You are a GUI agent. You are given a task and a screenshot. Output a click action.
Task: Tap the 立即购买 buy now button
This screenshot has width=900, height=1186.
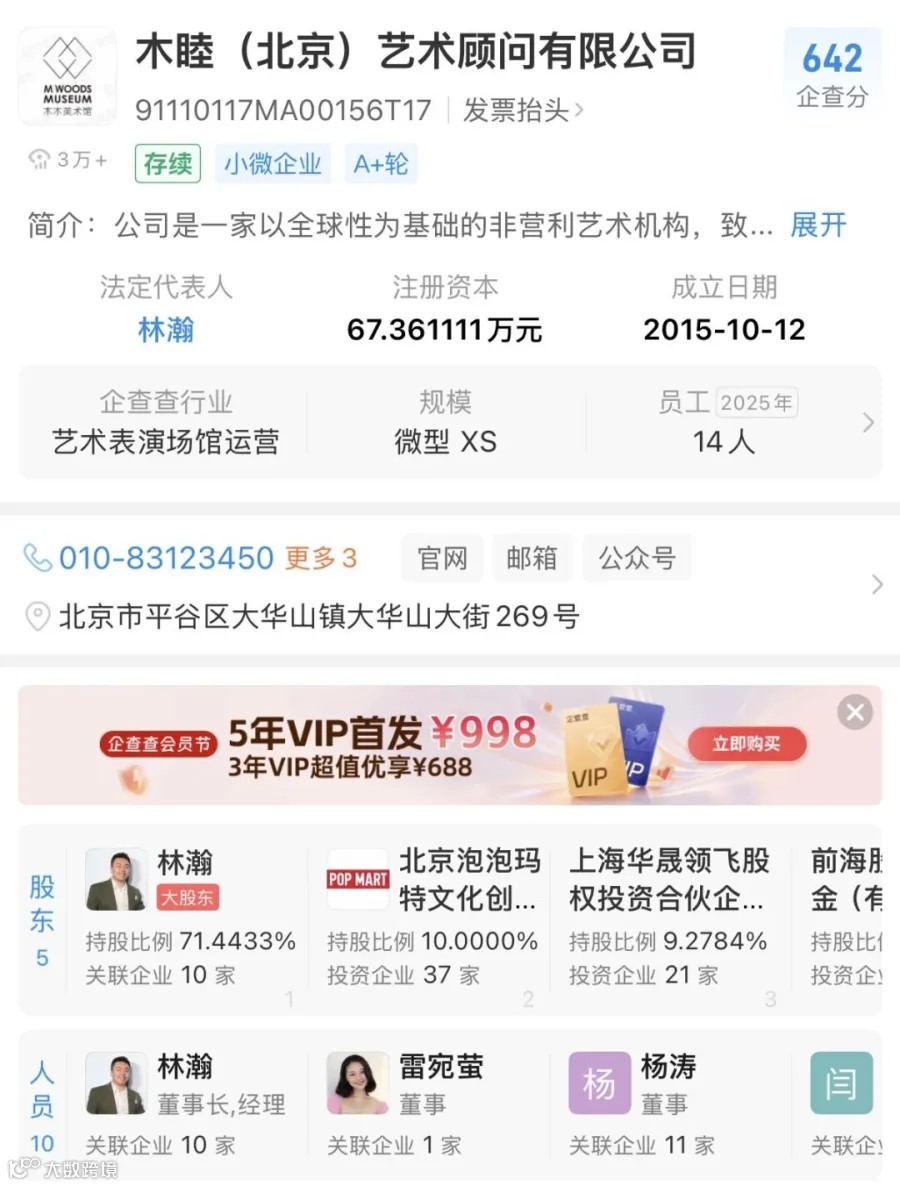click(x=746, y=744)
